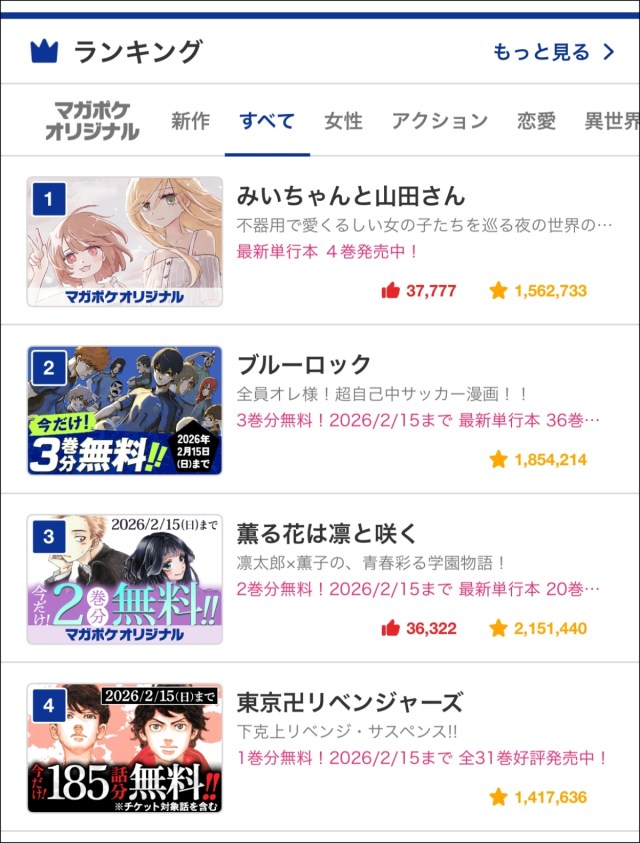640x843 pixels.
Task: Open もっと見る for the full ranking
Action: tap(553, 51)
